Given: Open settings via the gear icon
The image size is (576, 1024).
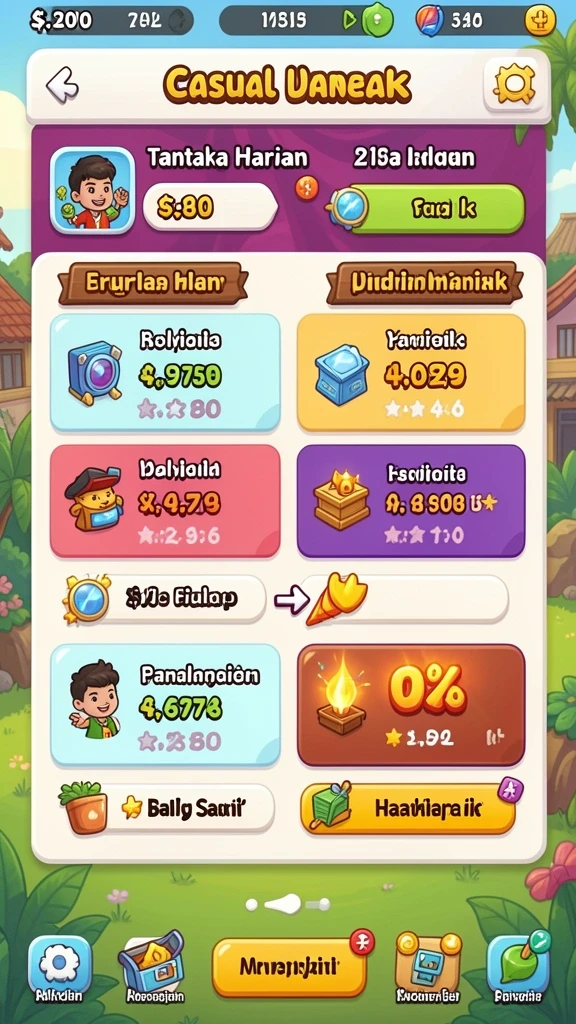Looking at the screenshot, I should click(514, 84).
